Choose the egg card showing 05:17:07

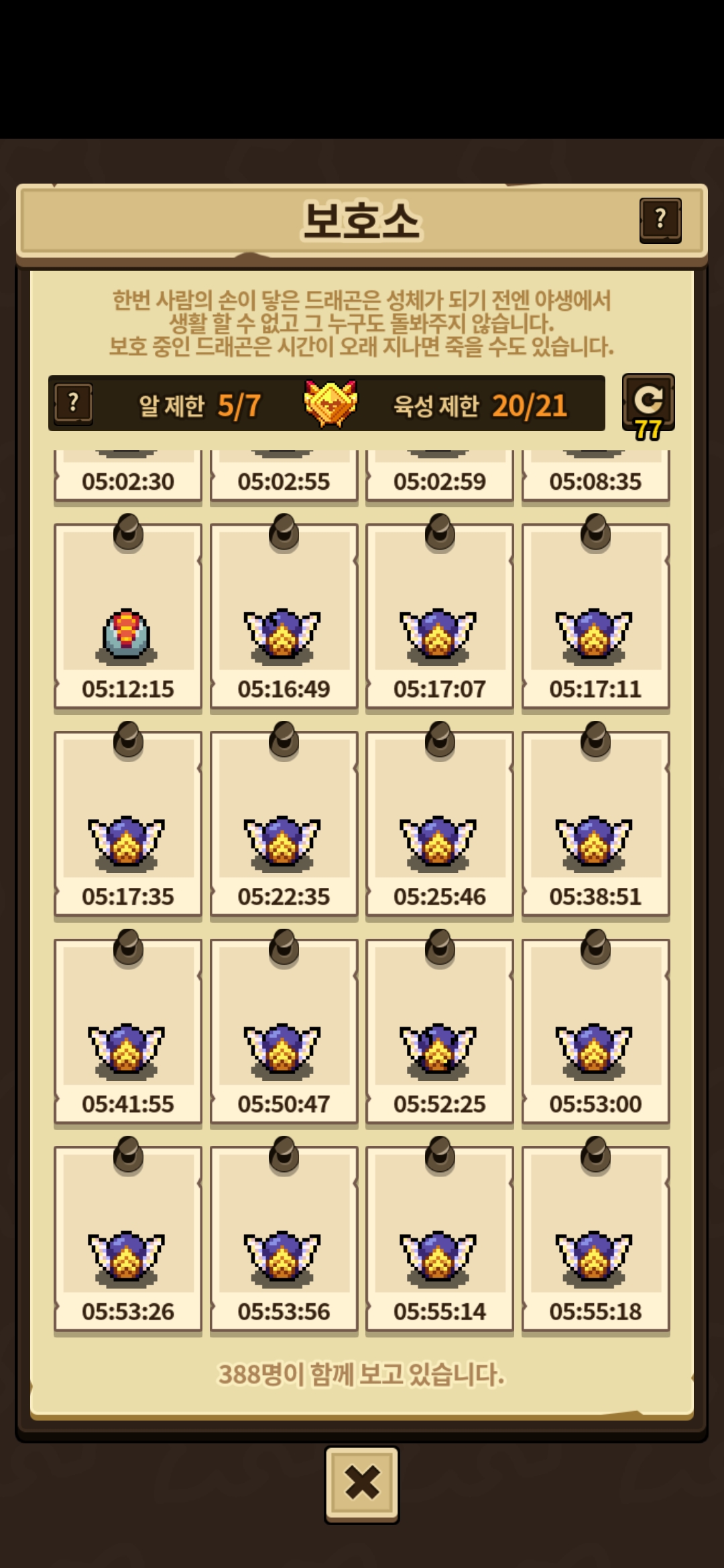[439, 616]
